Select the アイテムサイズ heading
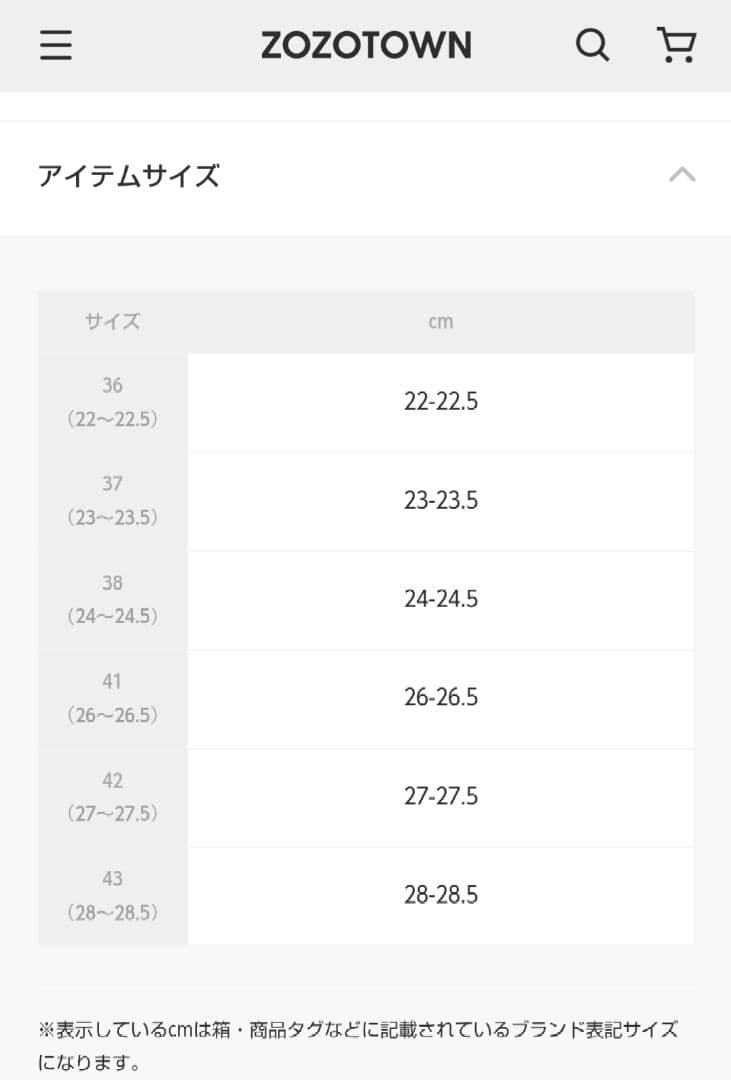The width and height of the screenshot is (731, 1080). point(128,175)
